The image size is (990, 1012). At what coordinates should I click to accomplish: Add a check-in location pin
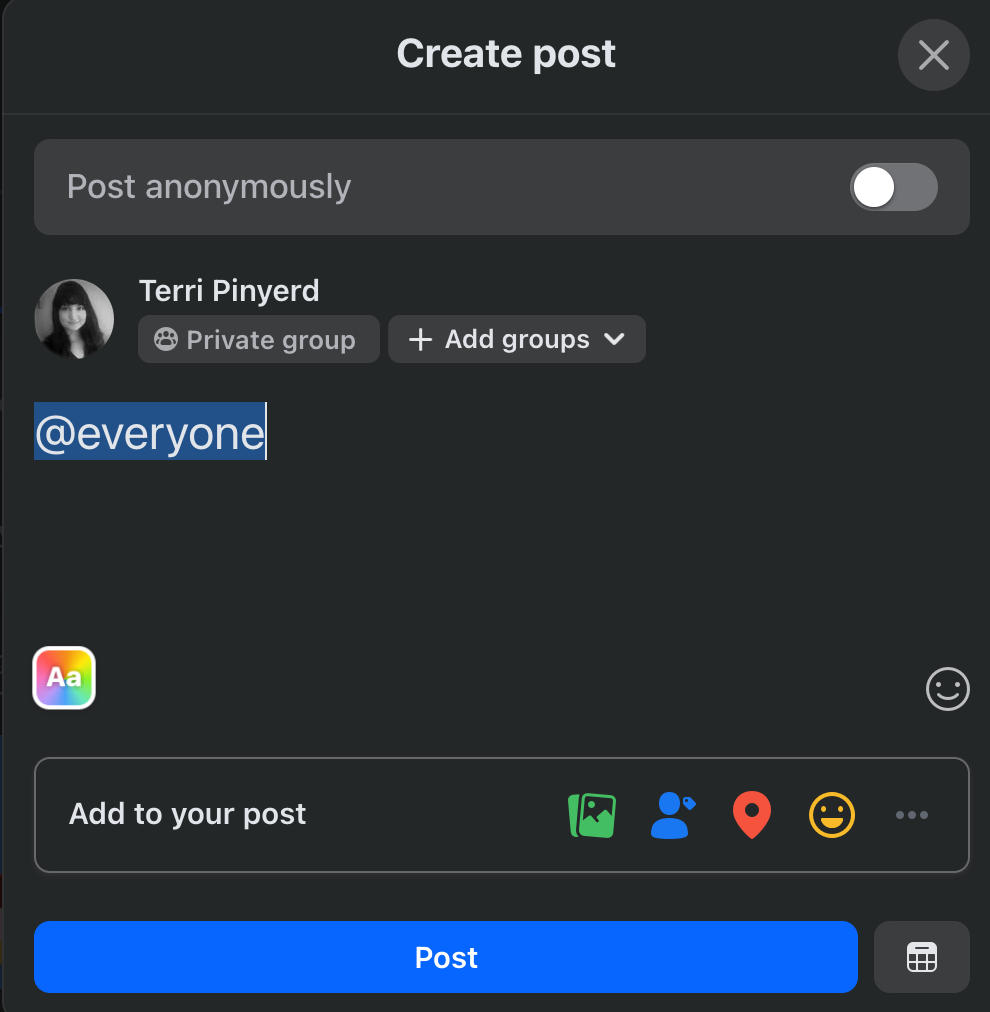[752, 815]
